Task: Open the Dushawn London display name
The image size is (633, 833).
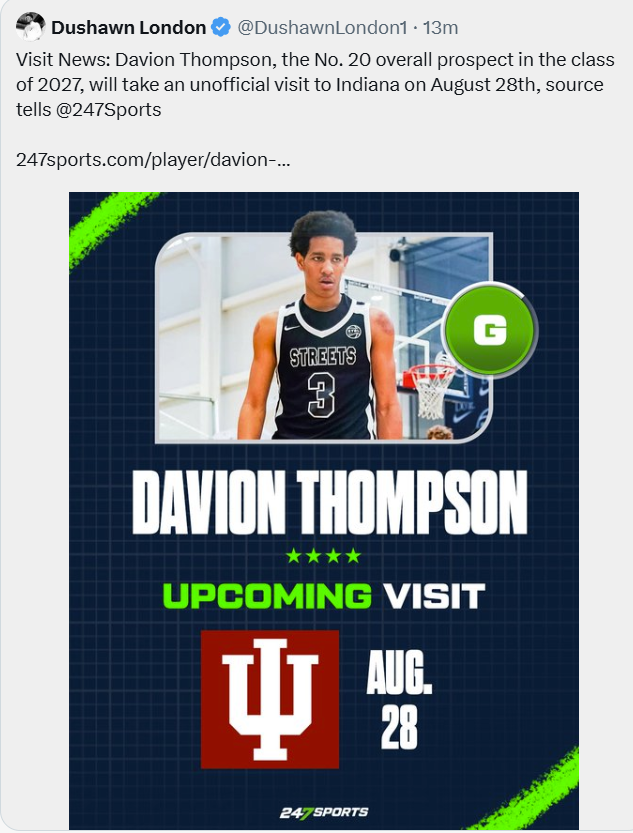Action: click(128, 27)
